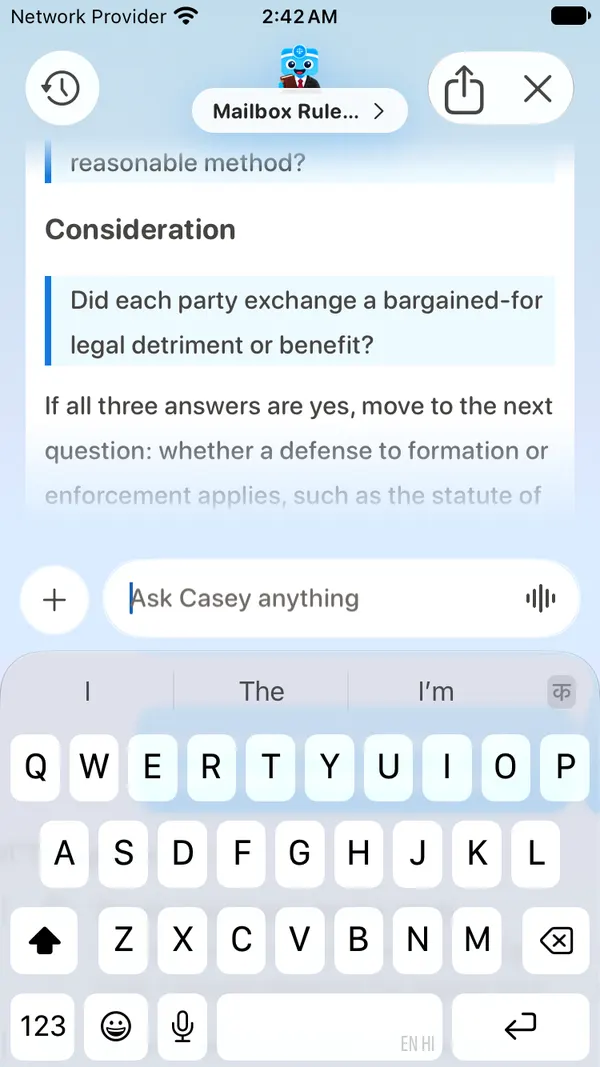600x1067 pixels.
Task: Tap the return key
Action: click(x=520, y=1026)
